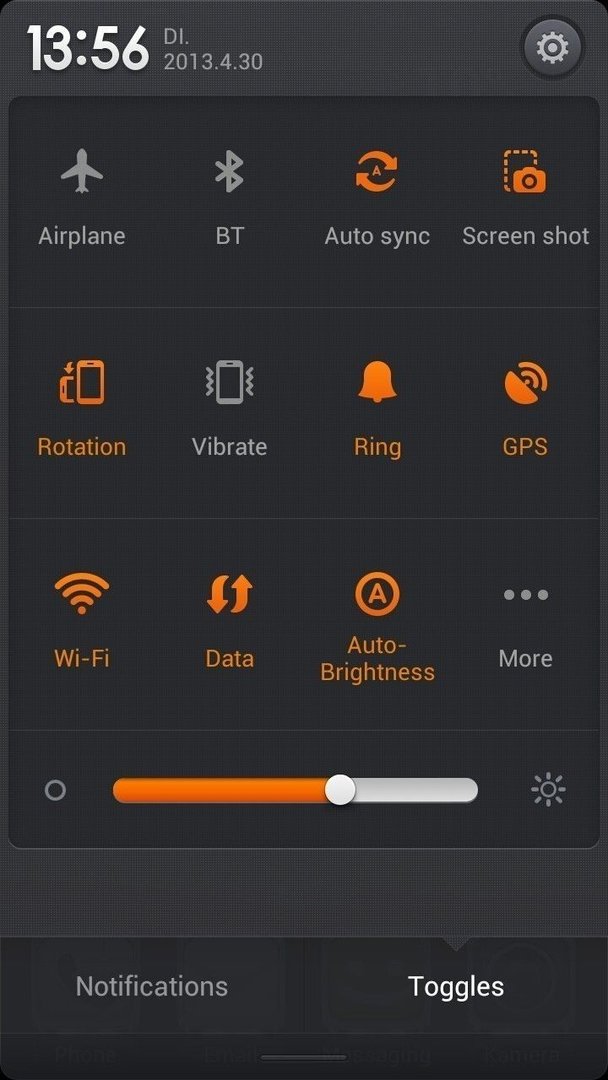Toggle the Ring setting
The image size is (608, 1080).
377,411
